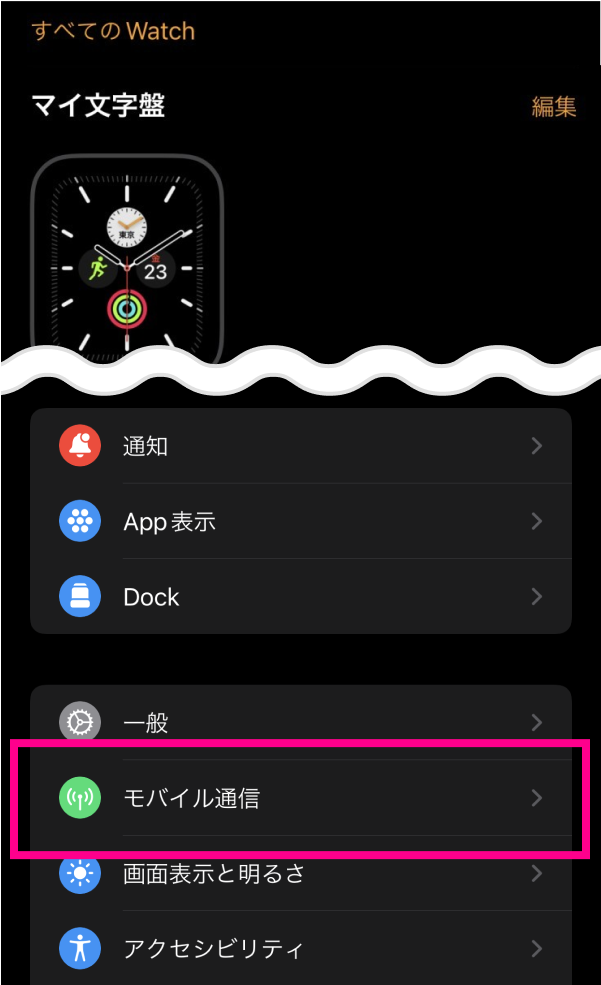
Task: Open モバイル通信 settings
Action: (x=300, y=798)
